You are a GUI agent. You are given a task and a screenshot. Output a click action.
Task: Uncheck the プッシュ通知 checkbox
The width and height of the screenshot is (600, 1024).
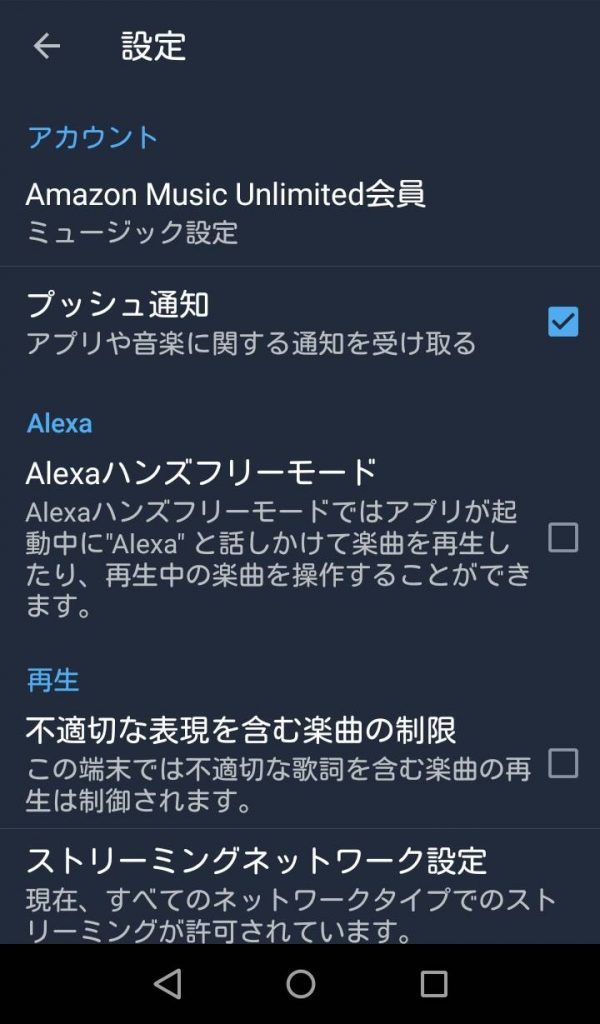click(562, 322)
